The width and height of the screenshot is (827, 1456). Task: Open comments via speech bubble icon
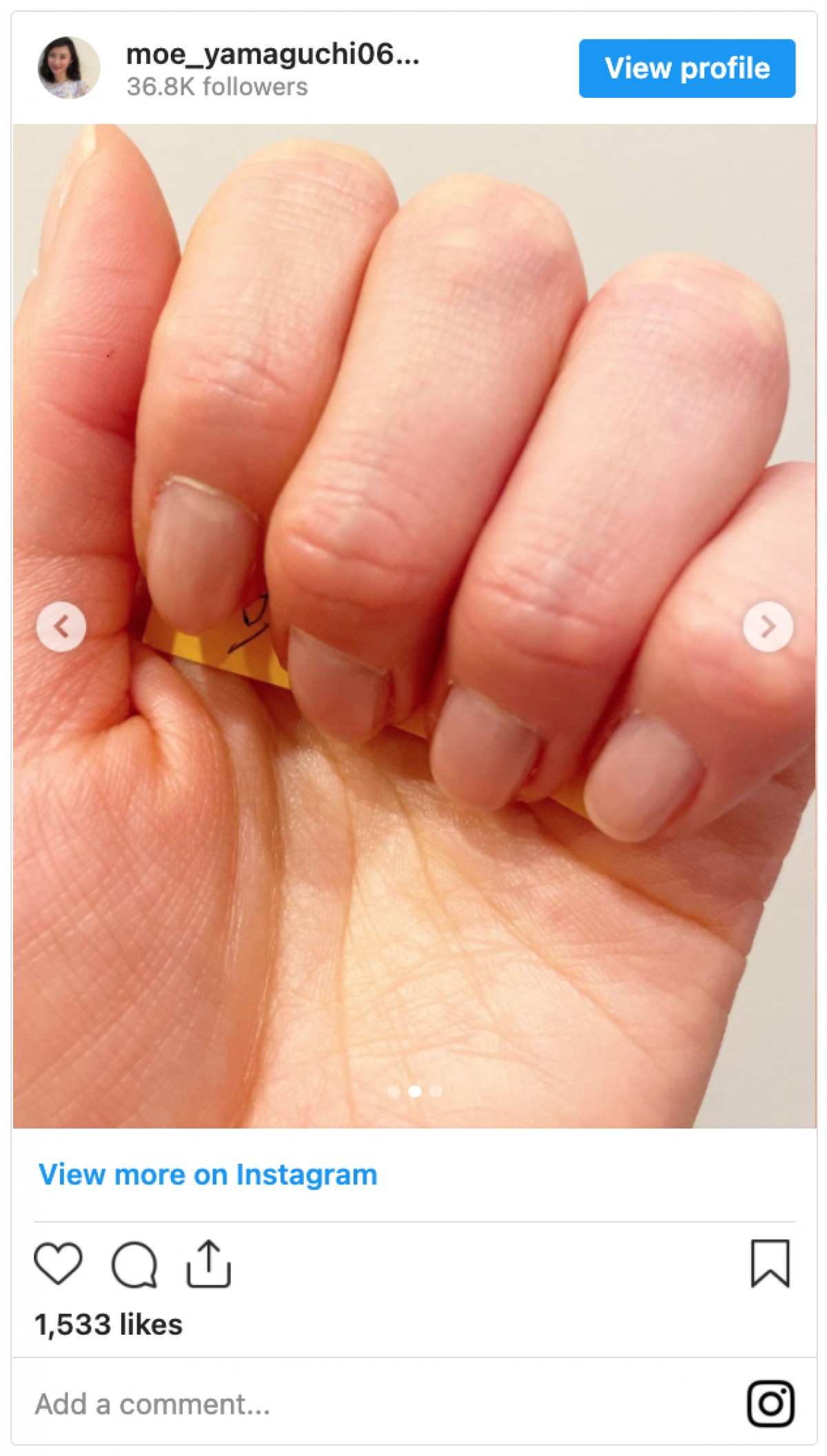pyautogui.click(x=134, y=1264)
